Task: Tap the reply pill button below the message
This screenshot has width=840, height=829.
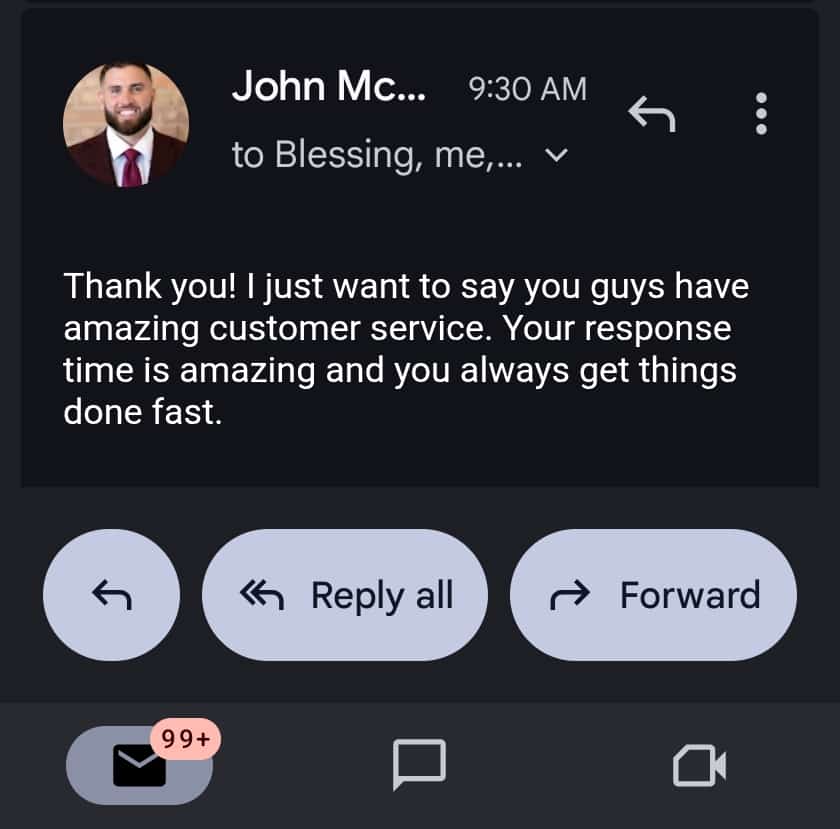Action: click(111, 595)
